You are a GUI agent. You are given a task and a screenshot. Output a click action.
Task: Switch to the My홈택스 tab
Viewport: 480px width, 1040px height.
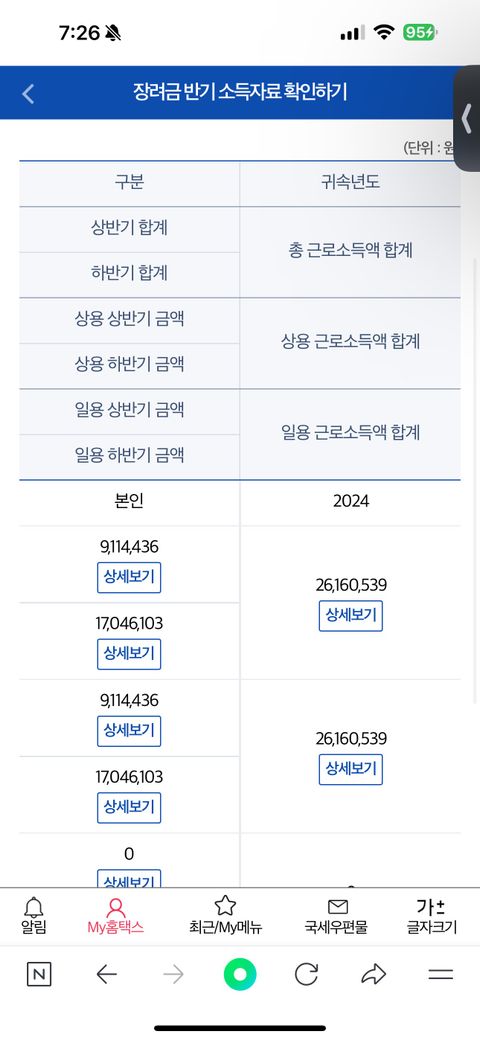[x=115, y=916]
